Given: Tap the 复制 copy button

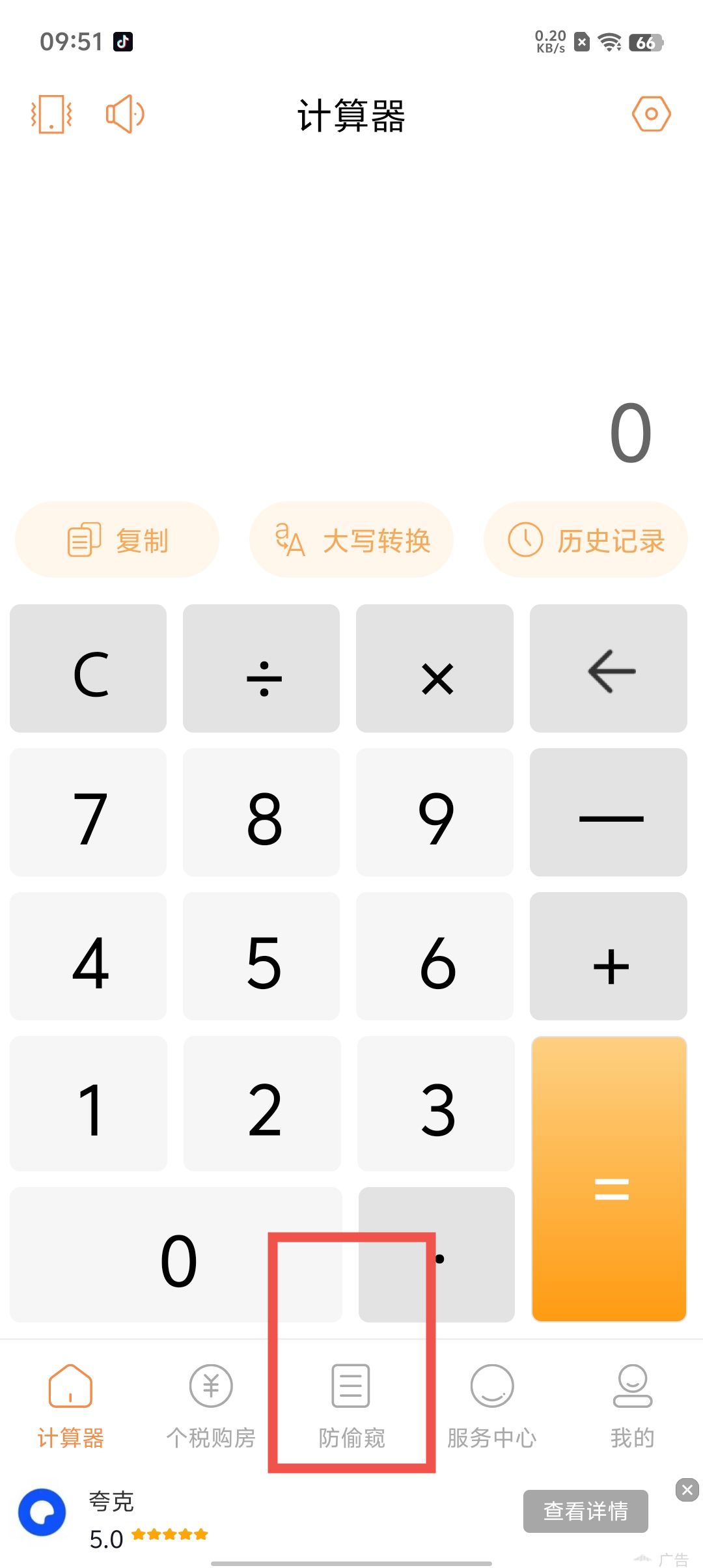Looking at the screenshot, I should pos(117,540).
